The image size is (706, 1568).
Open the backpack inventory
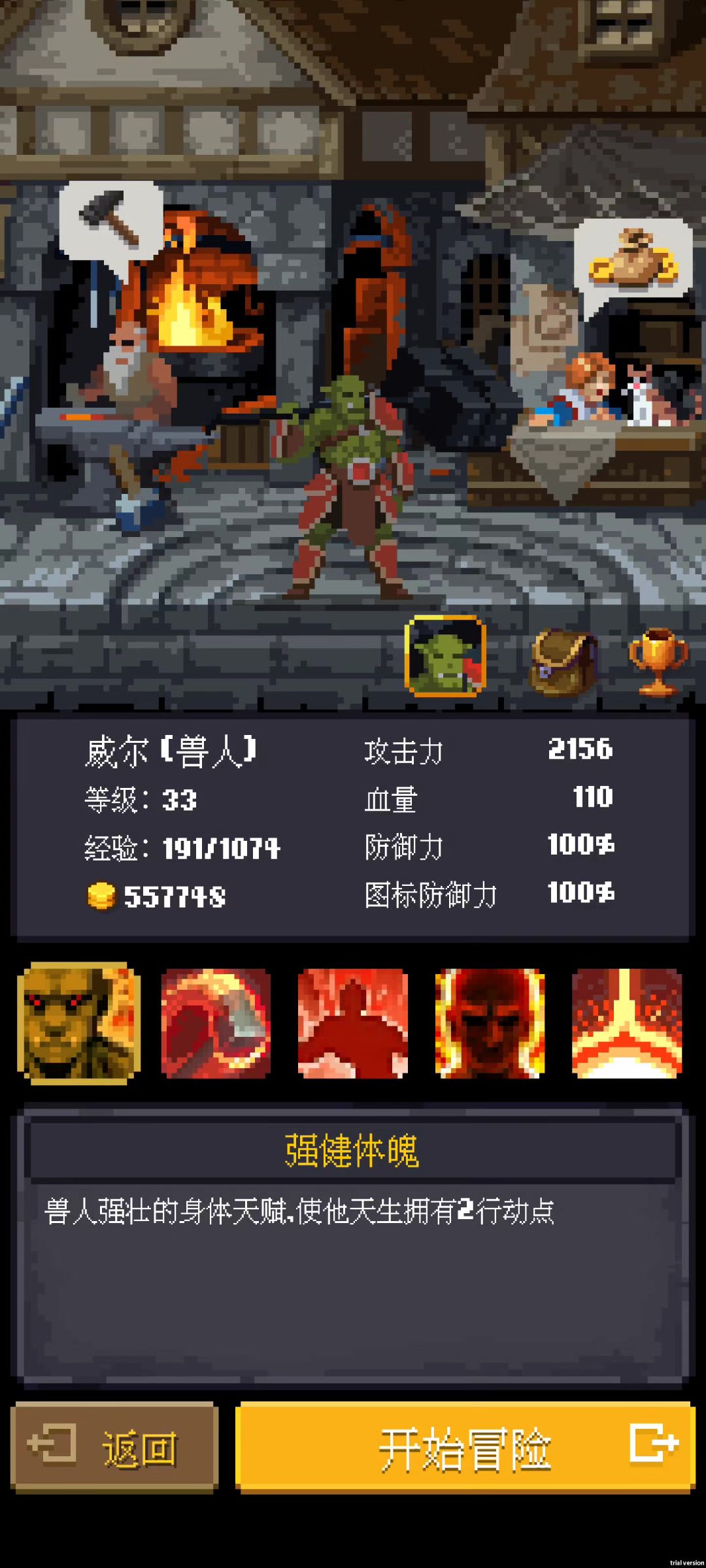tap(563, 662)
